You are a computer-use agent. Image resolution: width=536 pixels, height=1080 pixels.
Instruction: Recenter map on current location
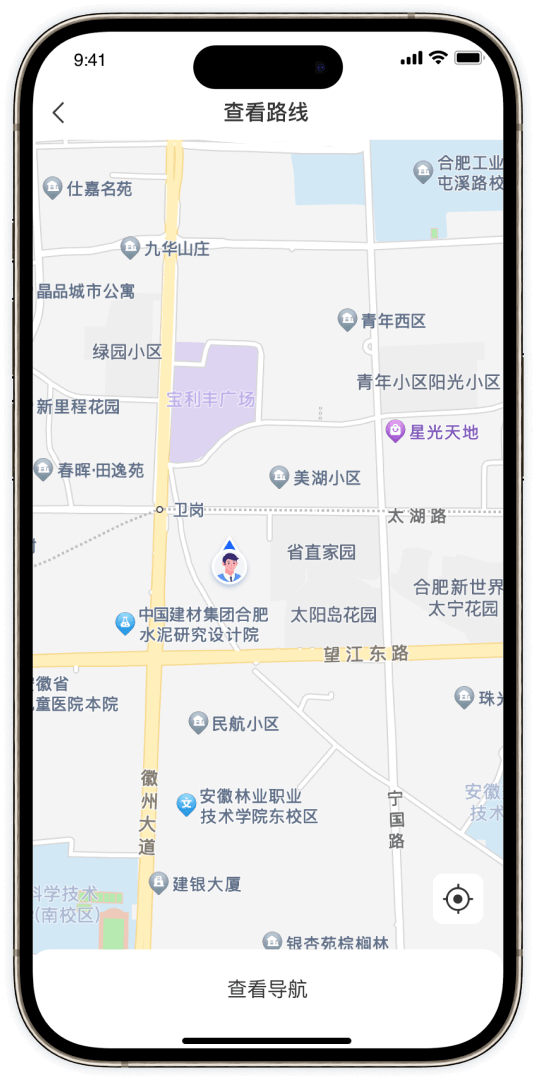click(x=458, y=899)
